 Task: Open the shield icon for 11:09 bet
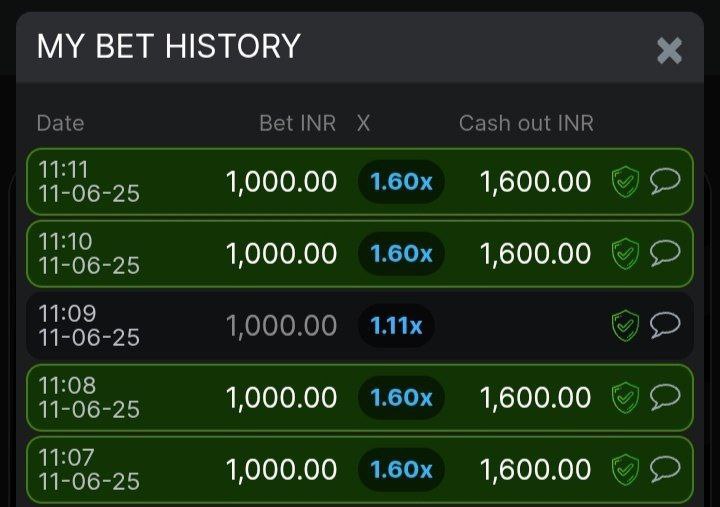pos(625,326)
